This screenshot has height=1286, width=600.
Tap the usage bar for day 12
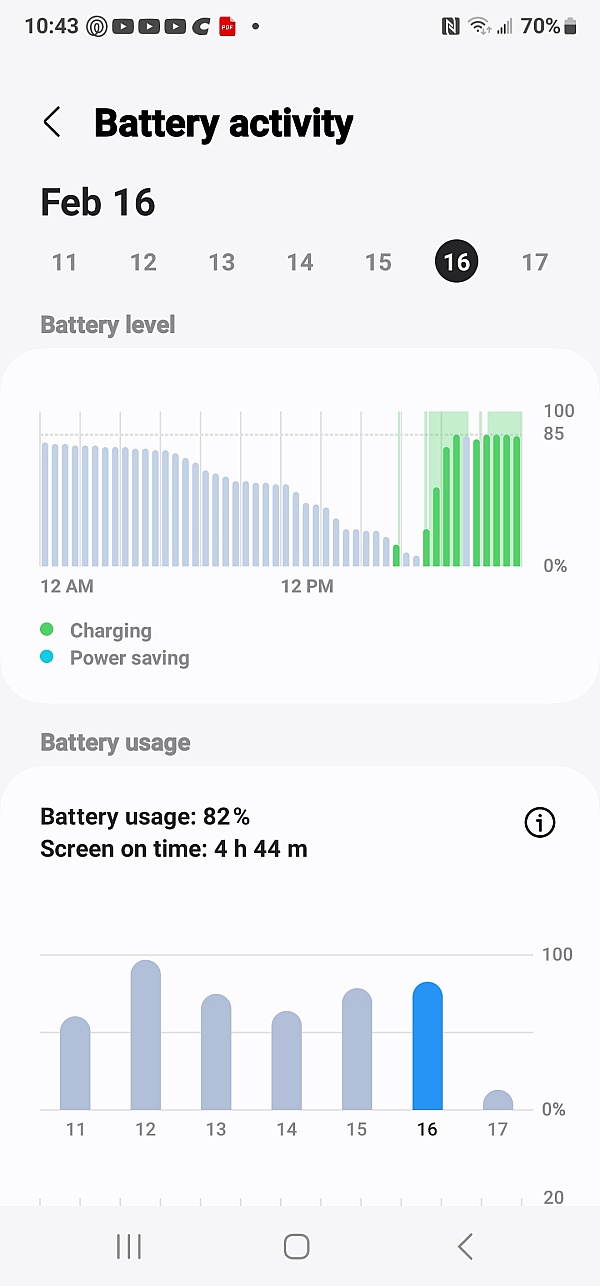[146, 1035]
